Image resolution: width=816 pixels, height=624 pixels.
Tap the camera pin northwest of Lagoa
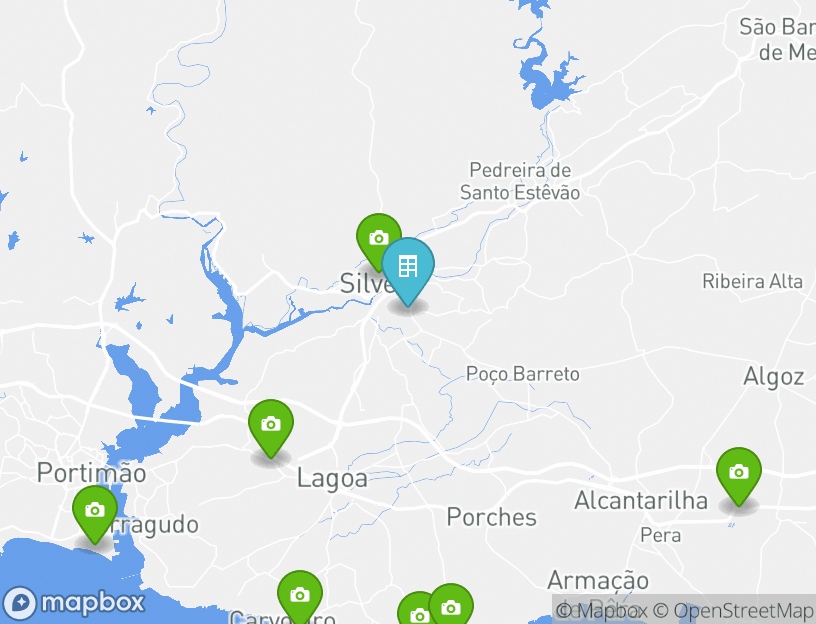pyautogui.click(x=270, y=424)
